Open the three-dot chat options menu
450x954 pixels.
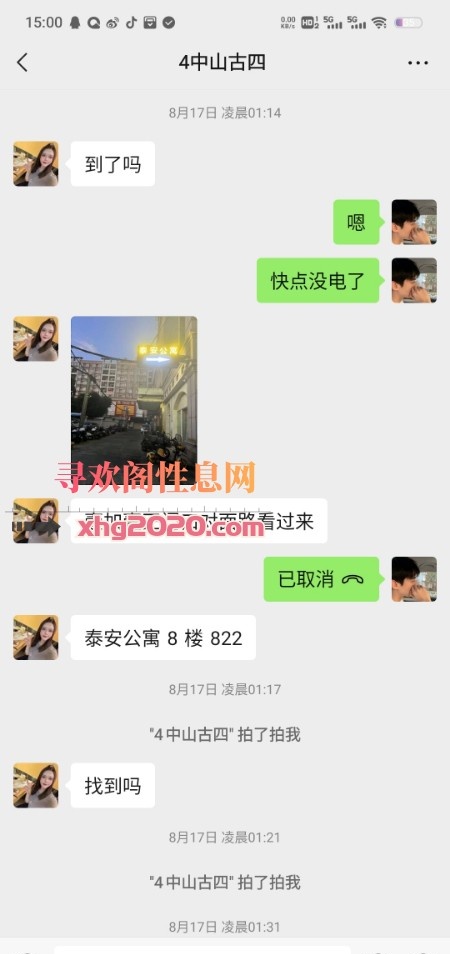(418, 63)
